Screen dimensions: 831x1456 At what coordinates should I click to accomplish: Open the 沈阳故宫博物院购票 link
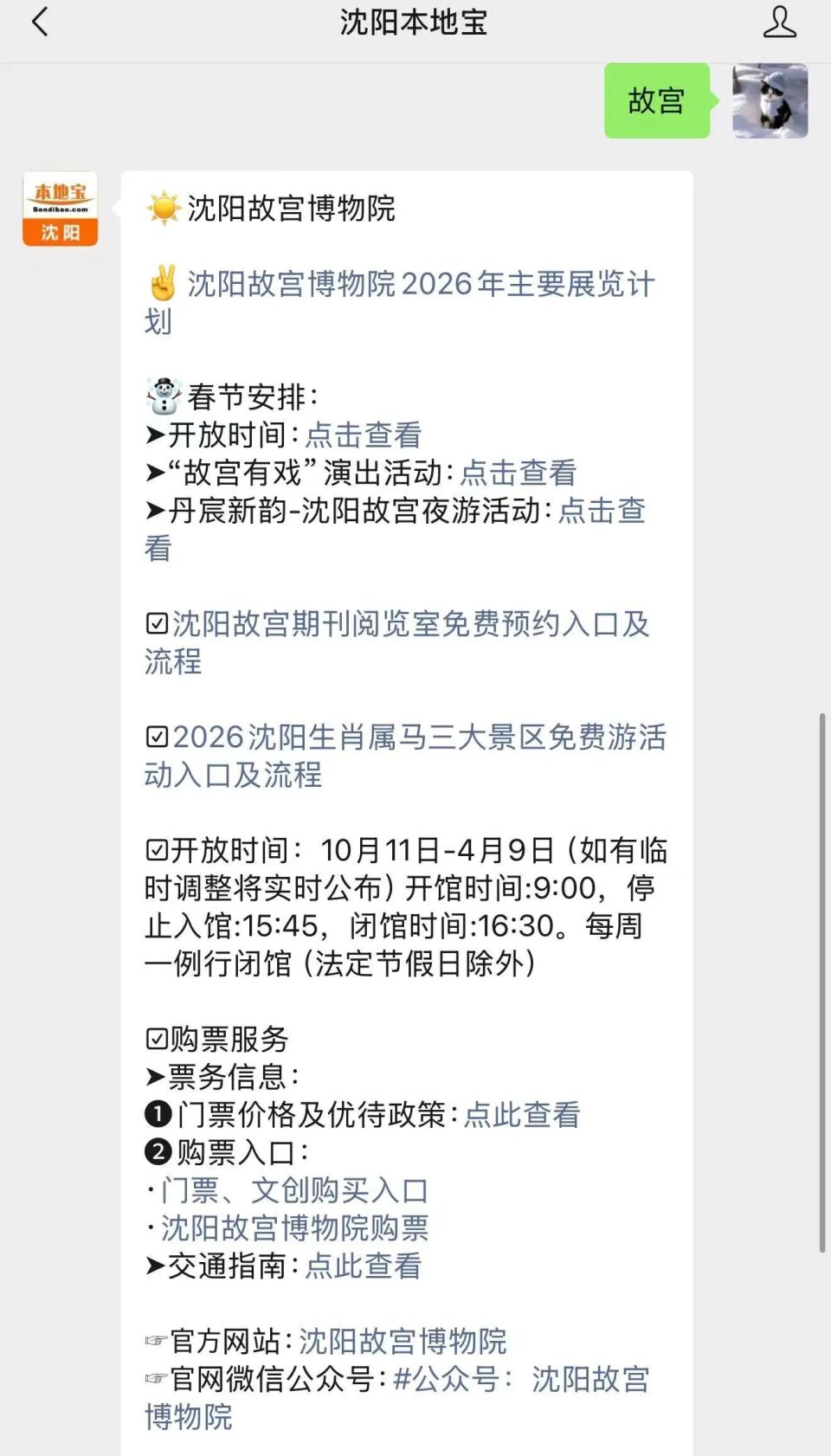click(294, 1229)
